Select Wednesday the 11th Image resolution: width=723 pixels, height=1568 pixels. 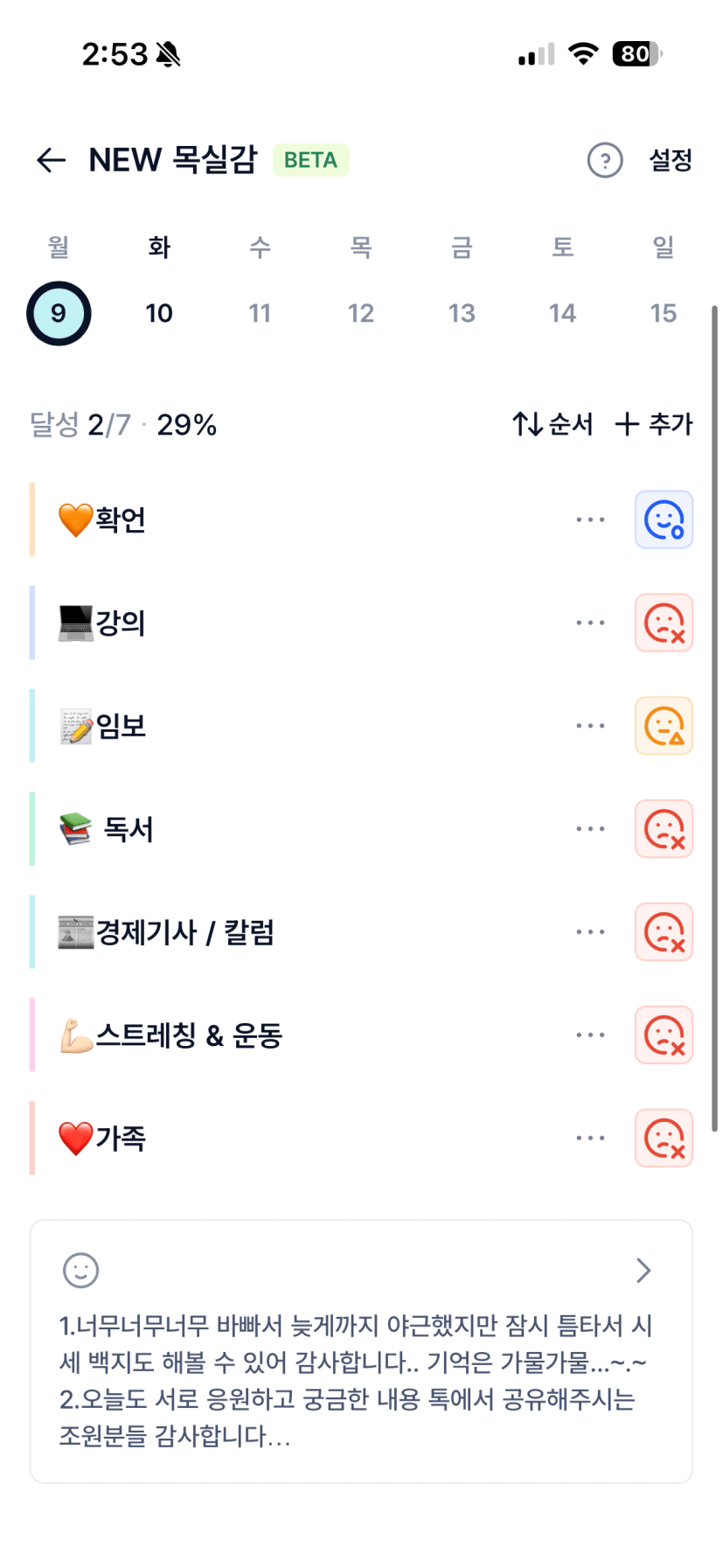point(260,313)
